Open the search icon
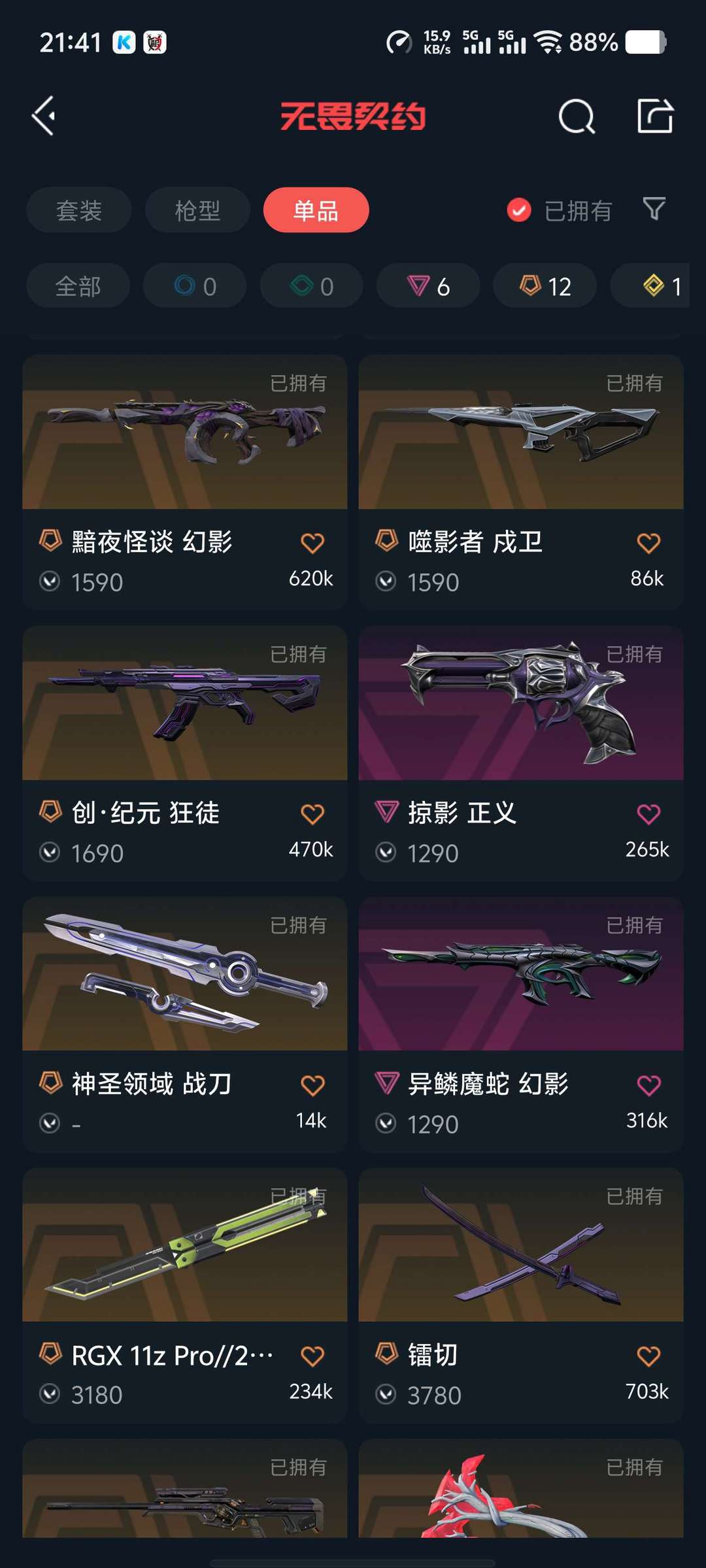 click(x=577, y=116)
